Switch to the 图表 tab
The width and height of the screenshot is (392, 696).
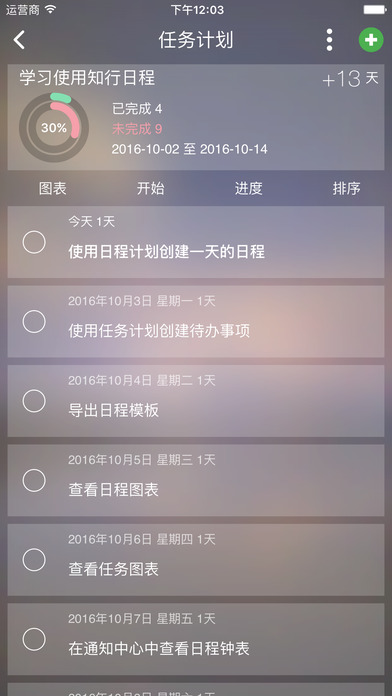tap(53, 188)
